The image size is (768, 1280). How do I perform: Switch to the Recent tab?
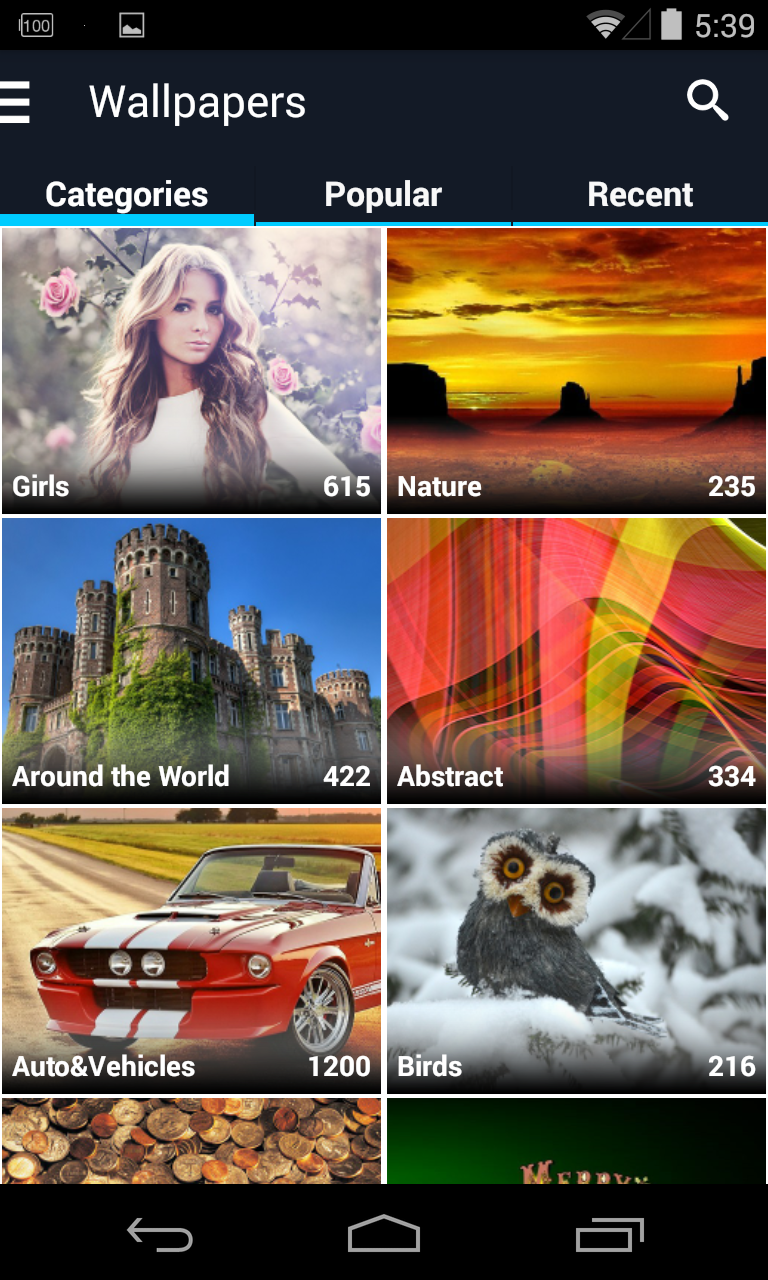(640, 195)
